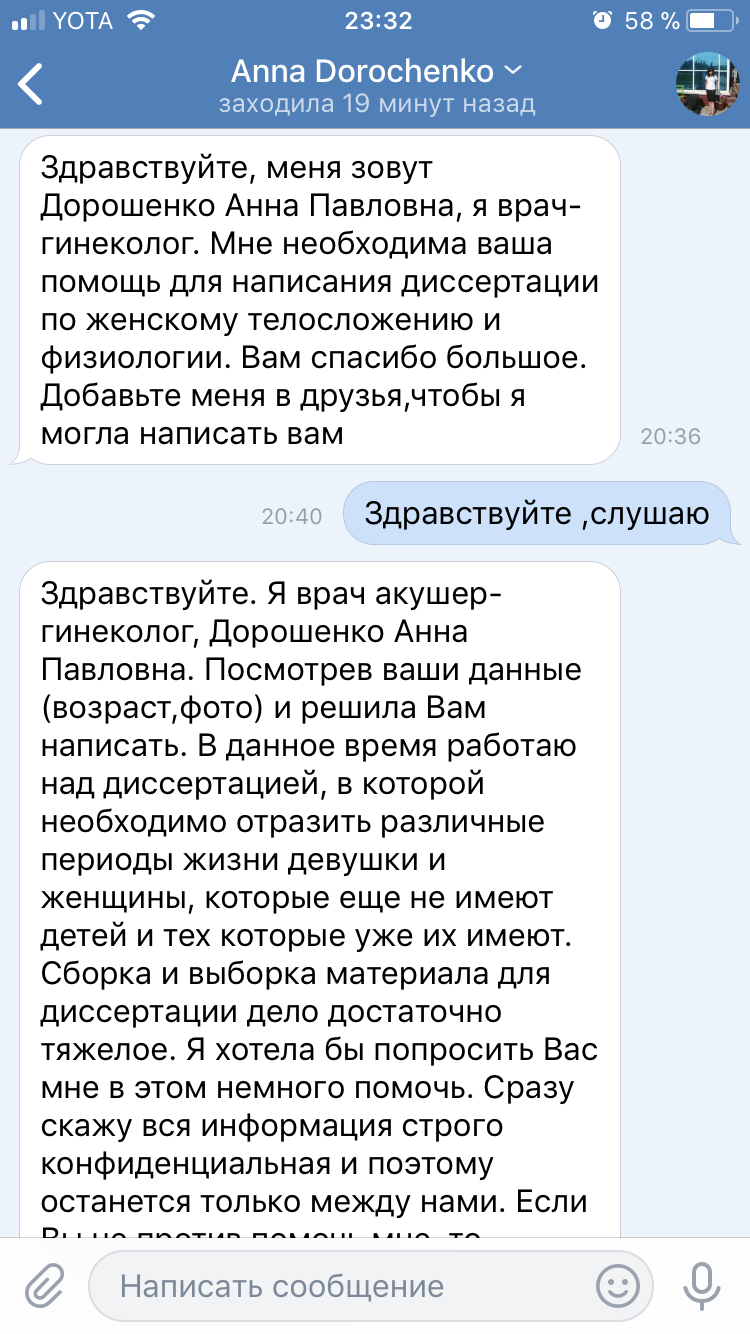This screenshot has height=1334, width=750.
Task: Tap the Написать сообщение field
Action: tap(340, 1286)
